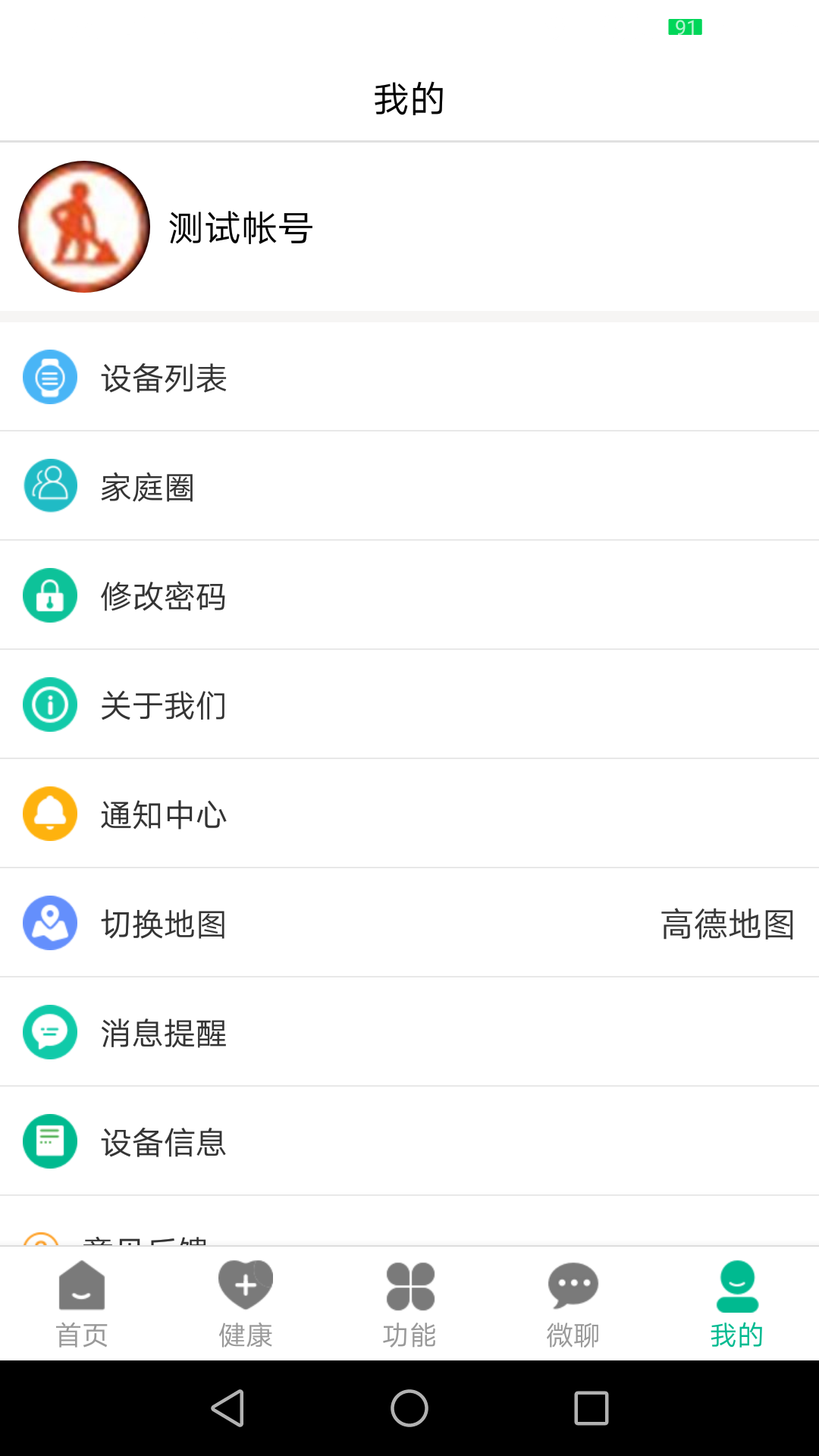Open the 设备列表 row

(x=303, y=376)
